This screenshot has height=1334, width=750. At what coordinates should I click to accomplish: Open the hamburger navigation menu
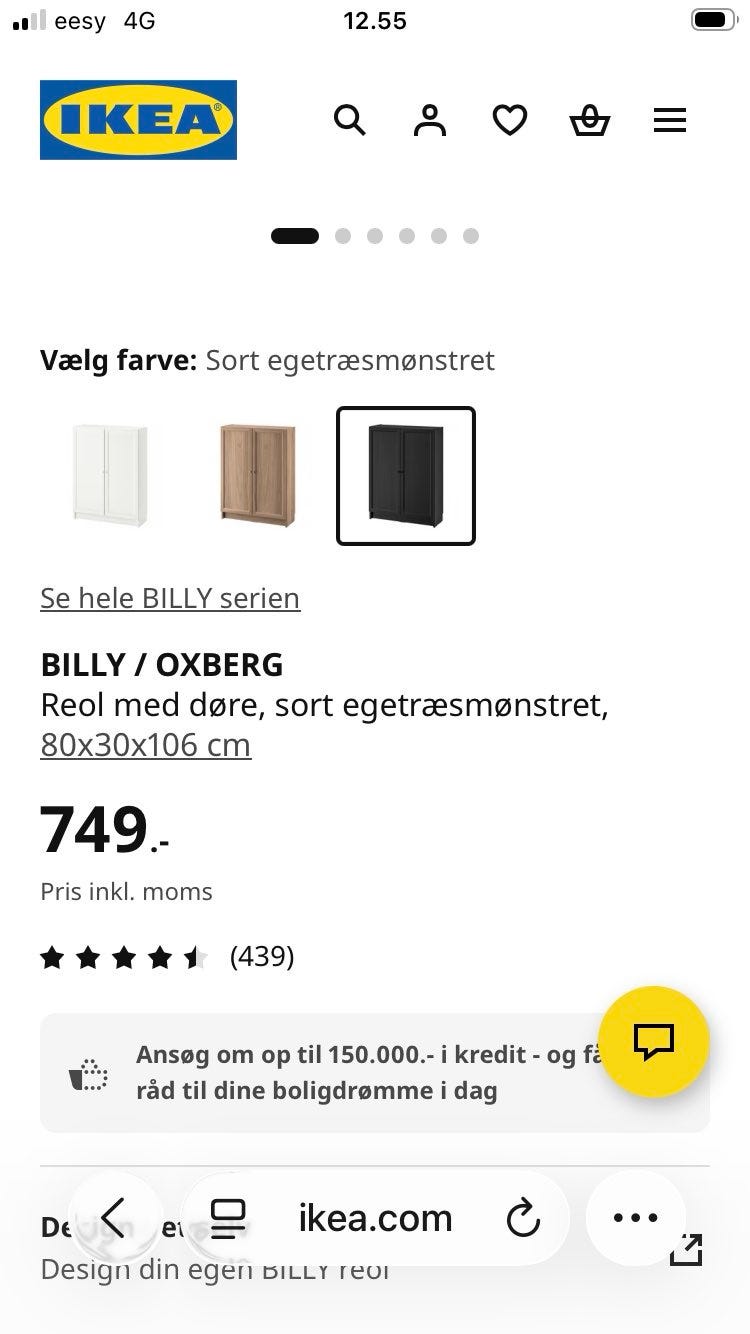[670, 120]
